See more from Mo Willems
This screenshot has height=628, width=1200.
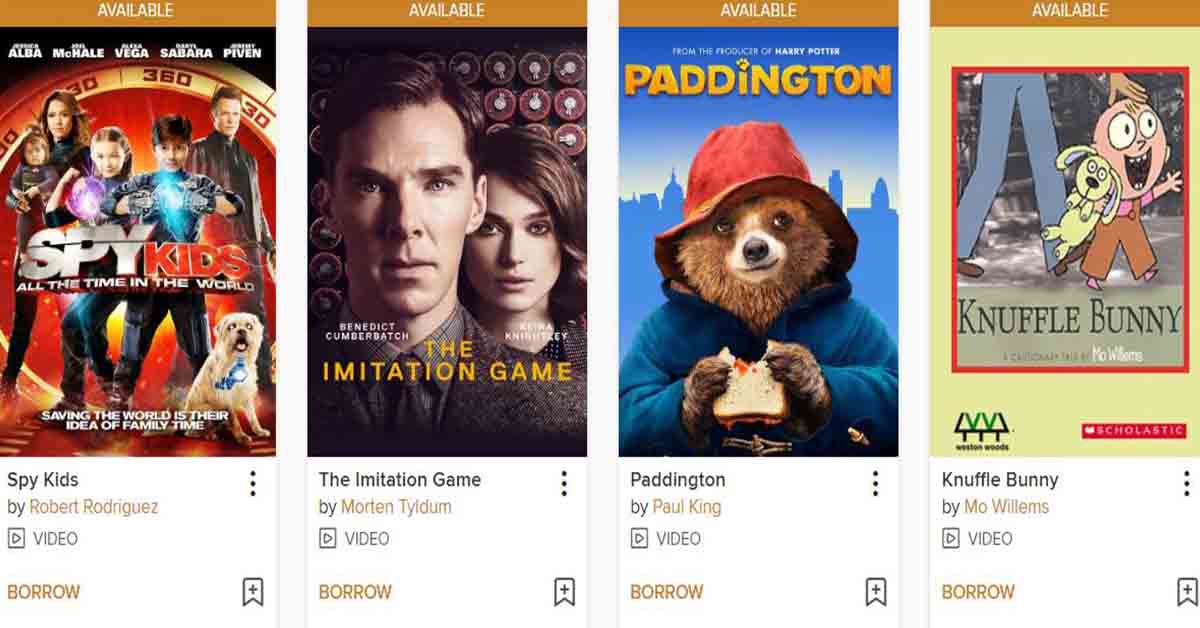(x=1006, y=507)
